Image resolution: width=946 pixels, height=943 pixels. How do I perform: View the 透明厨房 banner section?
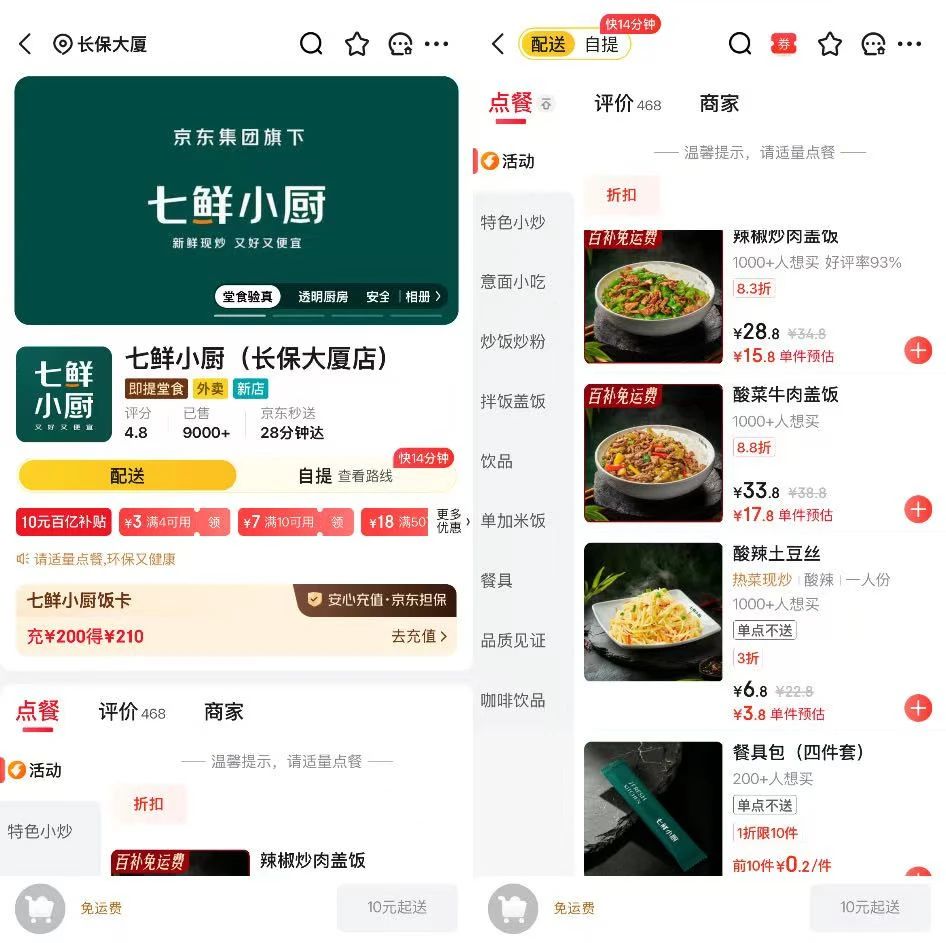(x=322, y=297)
